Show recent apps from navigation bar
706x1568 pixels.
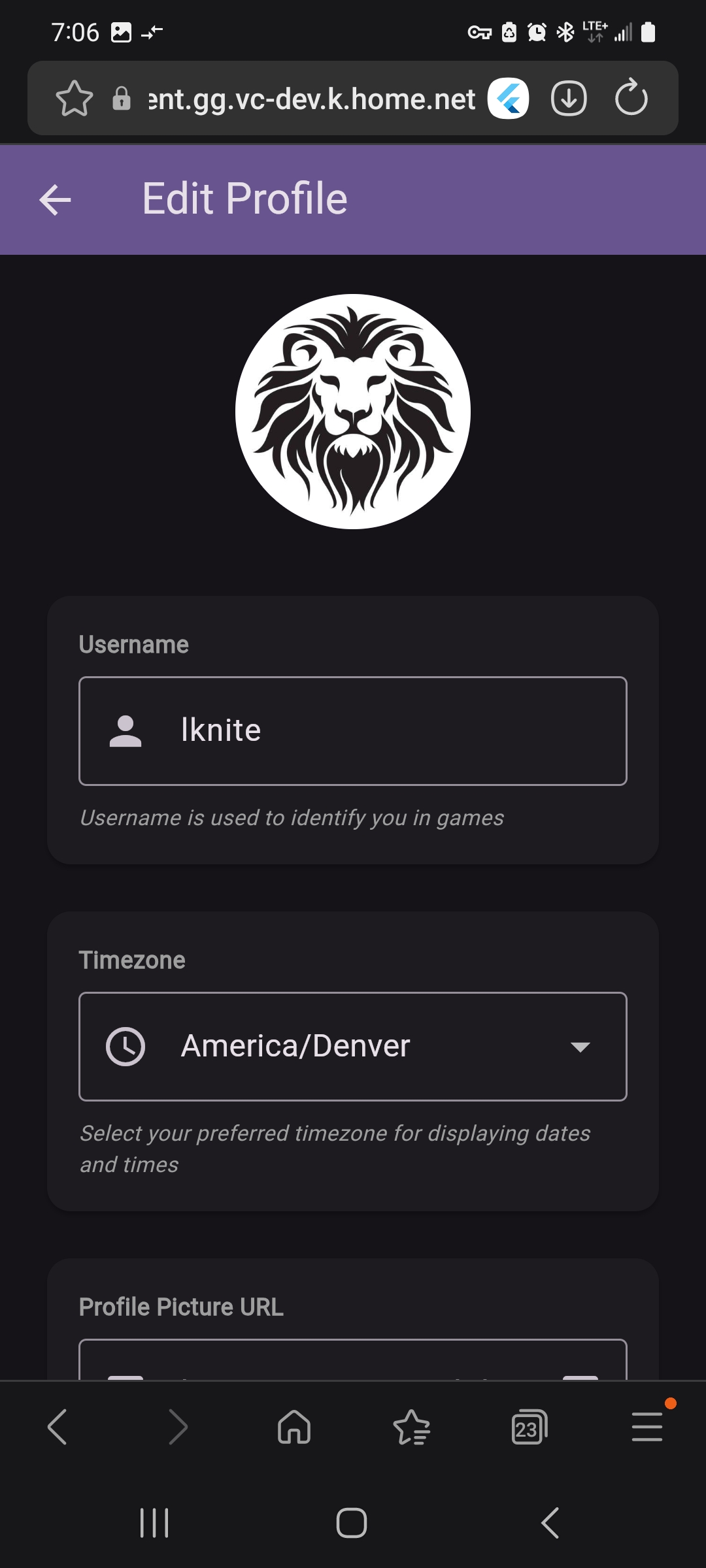[154, 1523]
